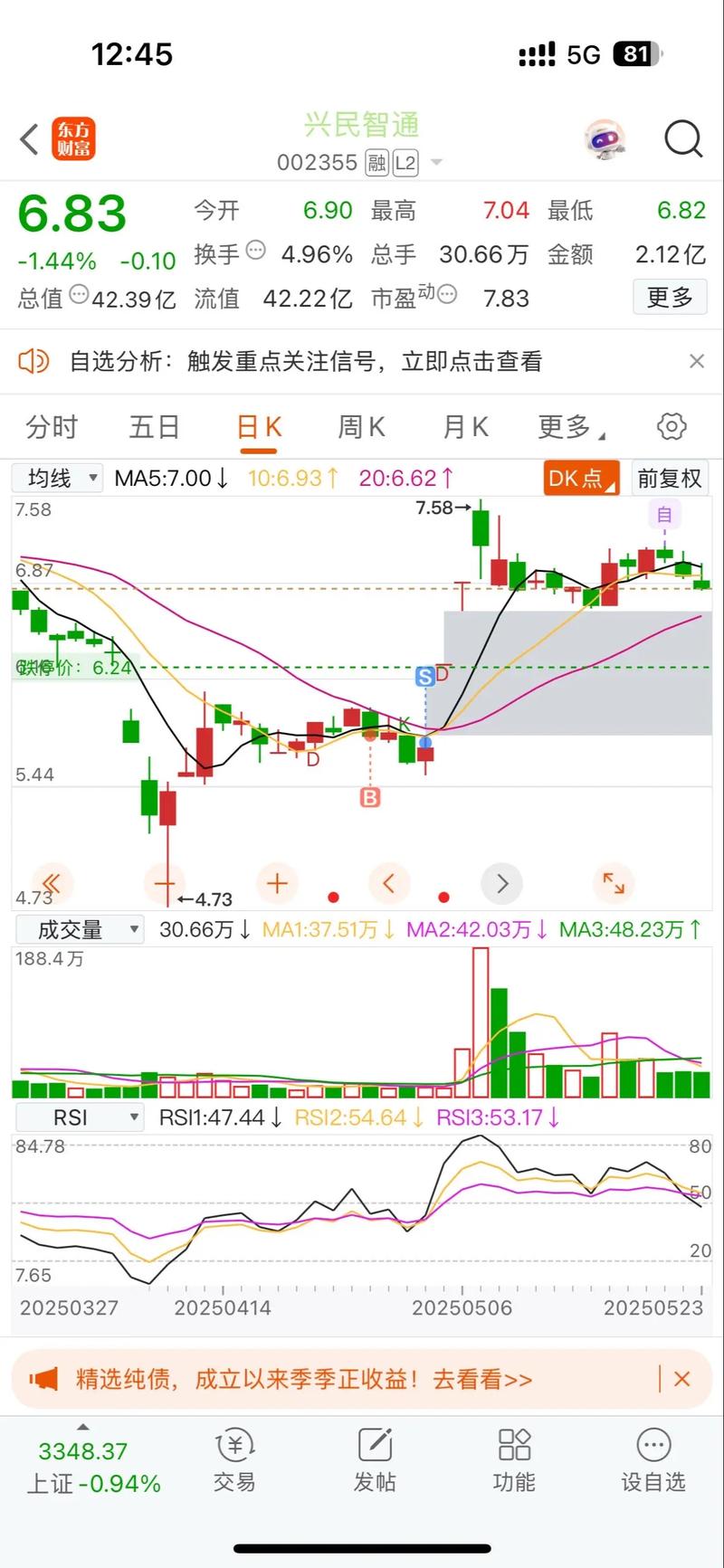724x1568 pixels.
Task: Open the RSI indicator dropdown
Action: 79,1117
